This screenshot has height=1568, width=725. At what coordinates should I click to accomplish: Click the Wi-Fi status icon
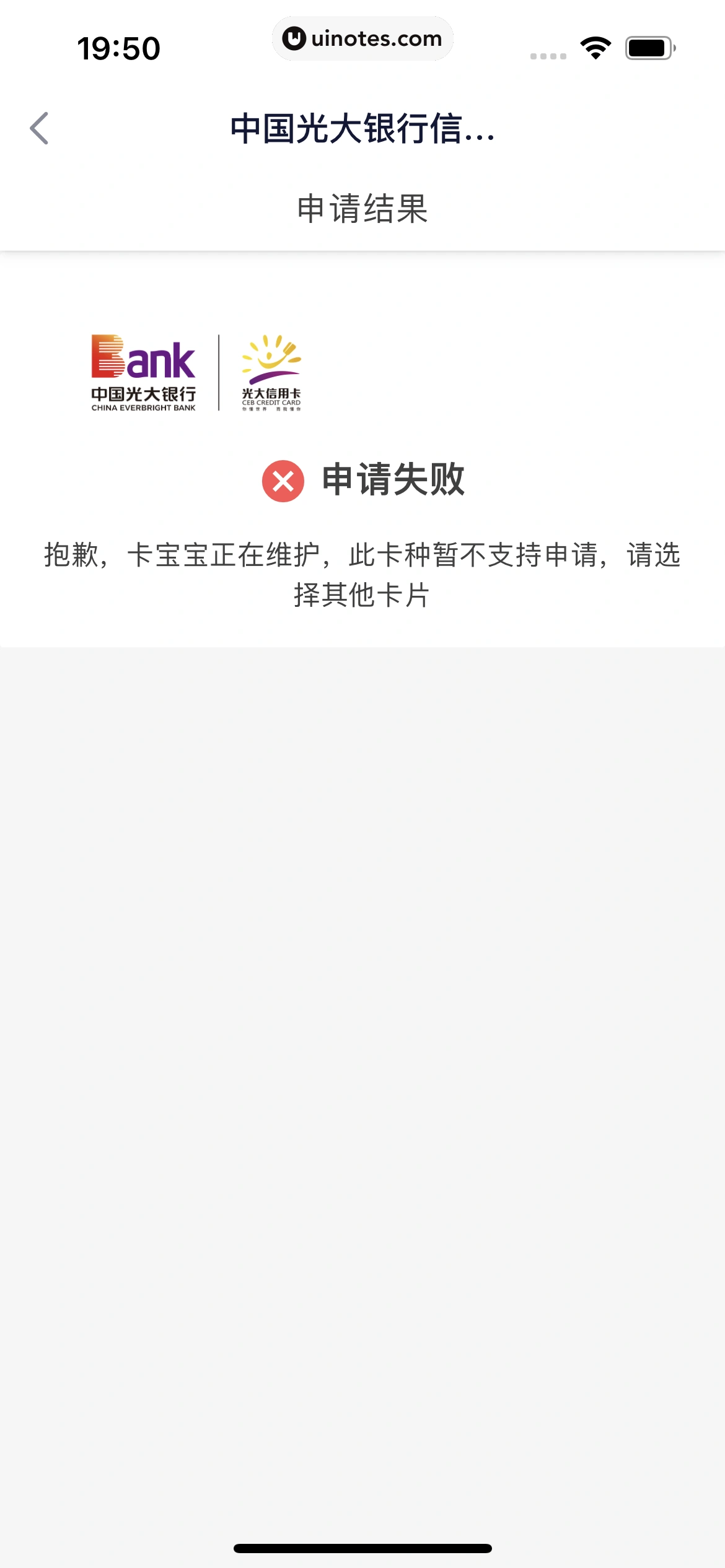pyautogui.click(x=595, y=48)
